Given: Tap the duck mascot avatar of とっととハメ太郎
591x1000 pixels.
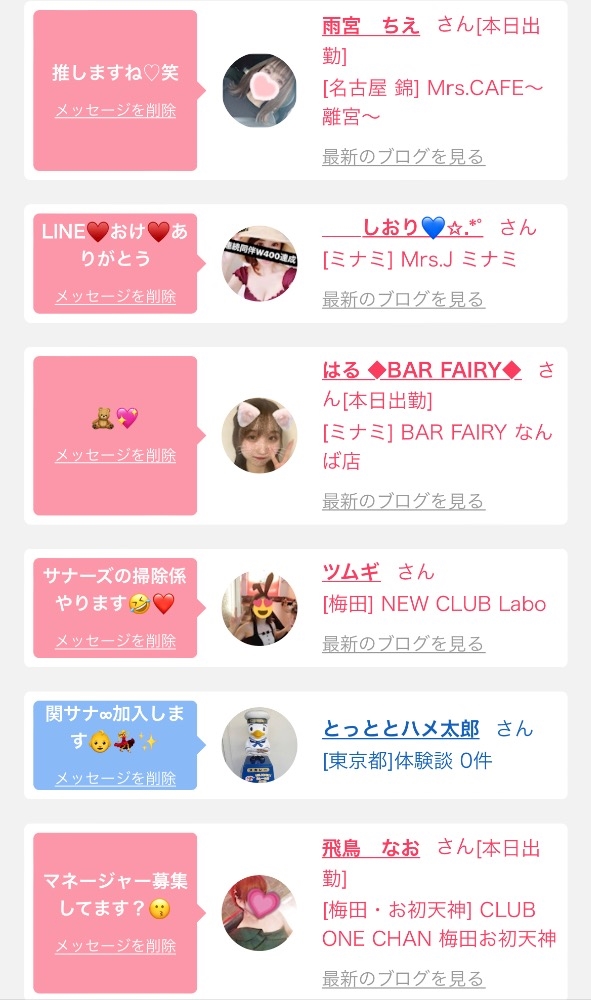Looking at the screenshot, I should pos(259,745).
